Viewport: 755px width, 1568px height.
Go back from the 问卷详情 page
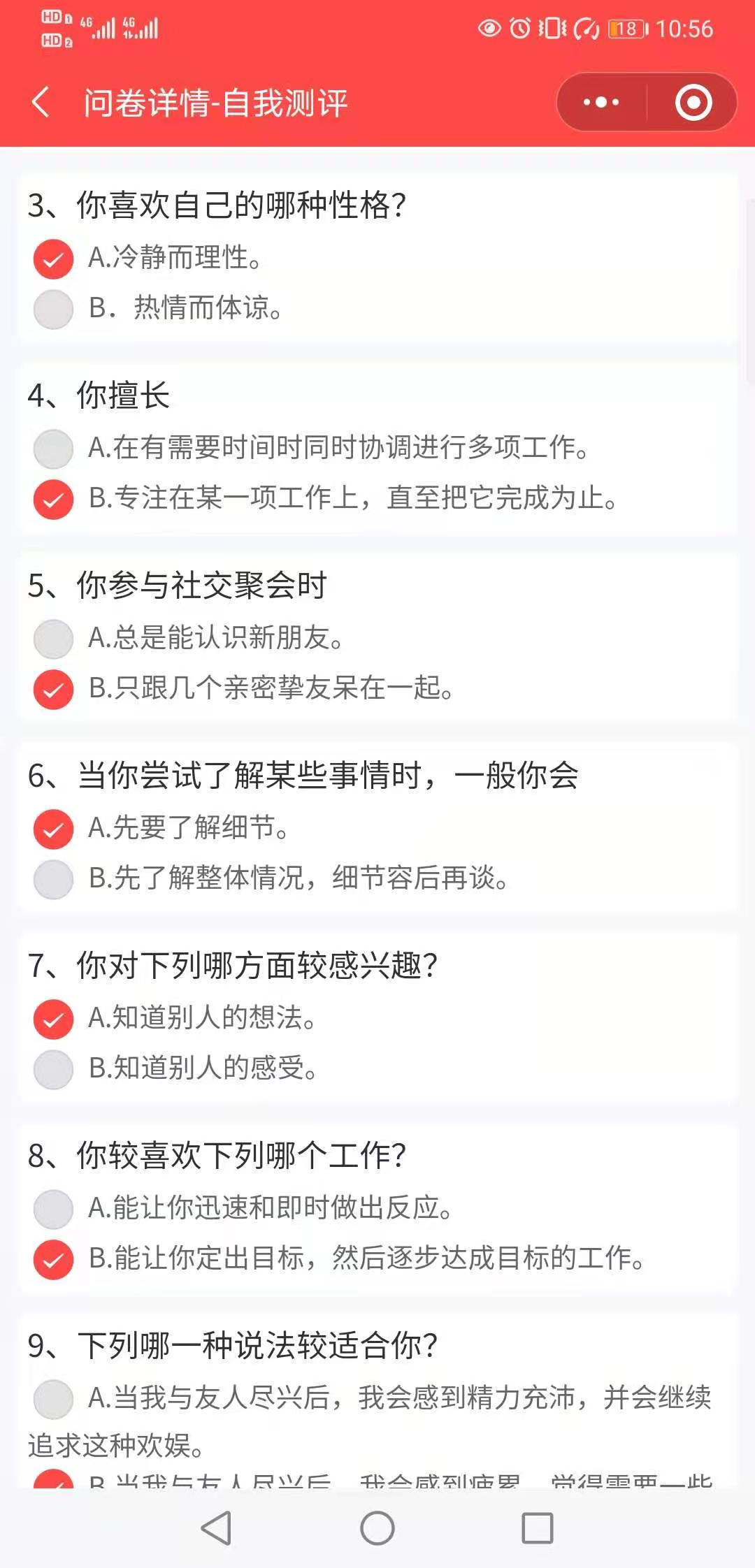[41, 103]
